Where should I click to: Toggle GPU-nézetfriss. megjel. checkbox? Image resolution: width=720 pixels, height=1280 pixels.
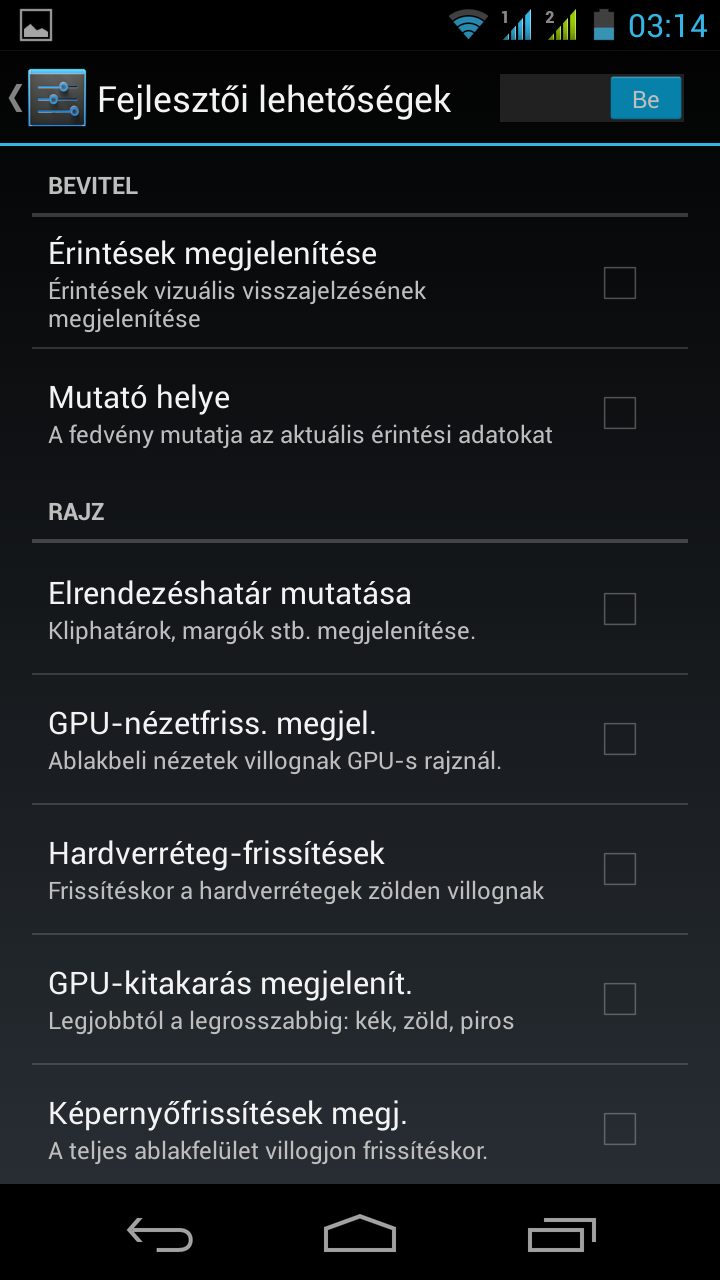(619, 738)
